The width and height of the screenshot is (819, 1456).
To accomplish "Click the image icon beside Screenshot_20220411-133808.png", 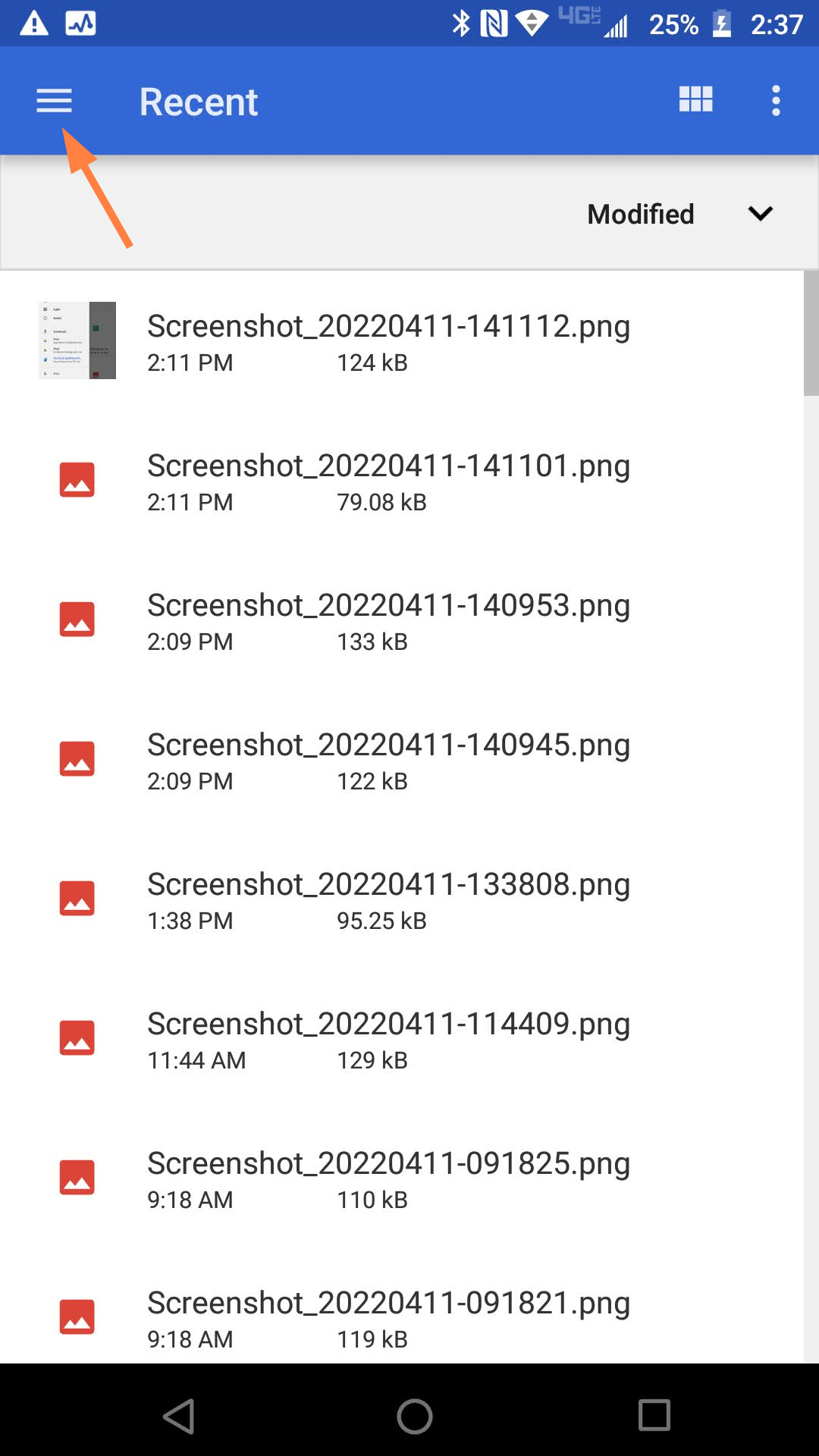I will coord(76,898).
